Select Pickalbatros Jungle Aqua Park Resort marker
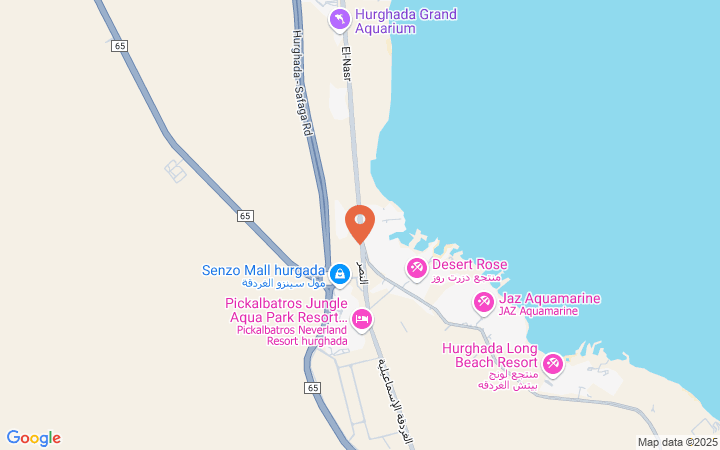Screen dimensions: 720x450 click(362, 320)
